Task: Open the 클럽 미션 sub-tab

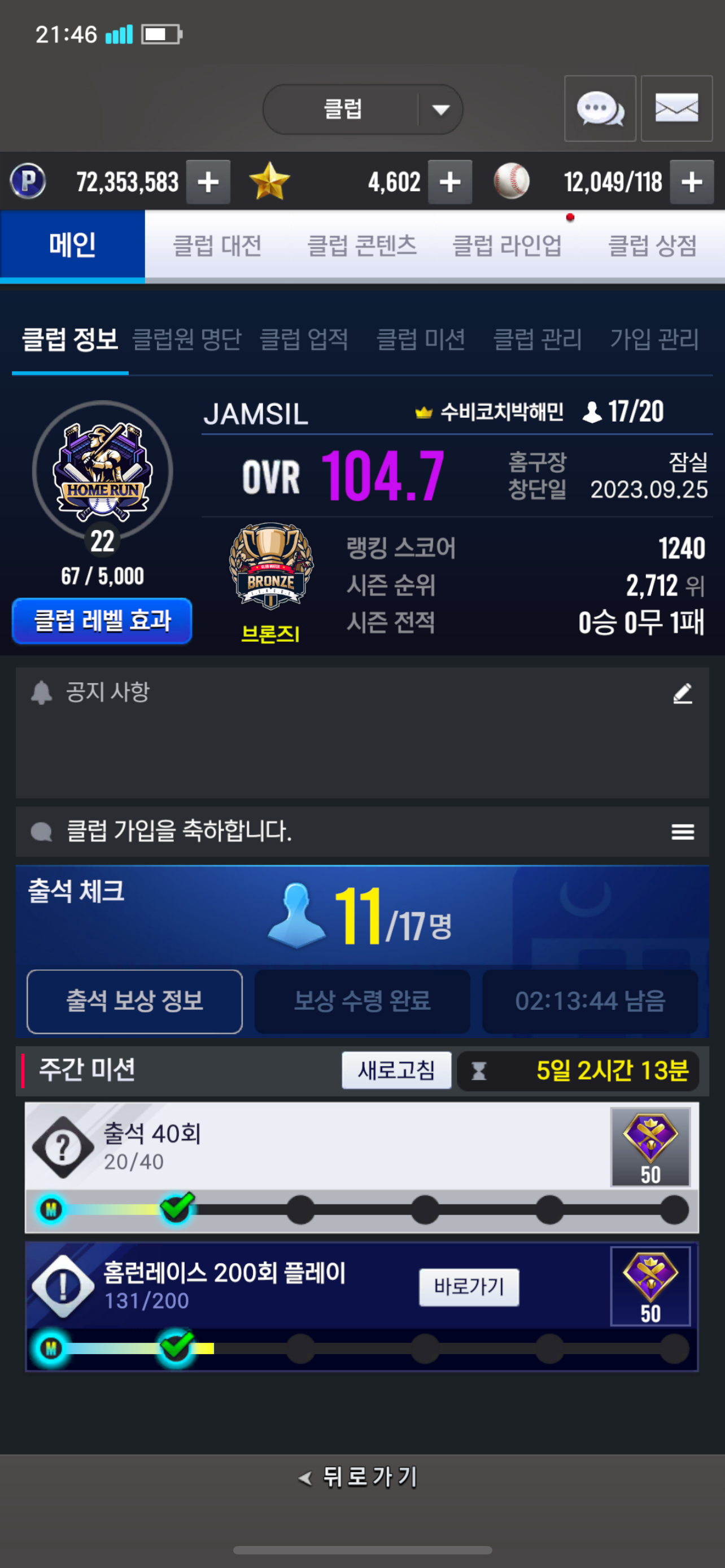Action: coord(421,339)
